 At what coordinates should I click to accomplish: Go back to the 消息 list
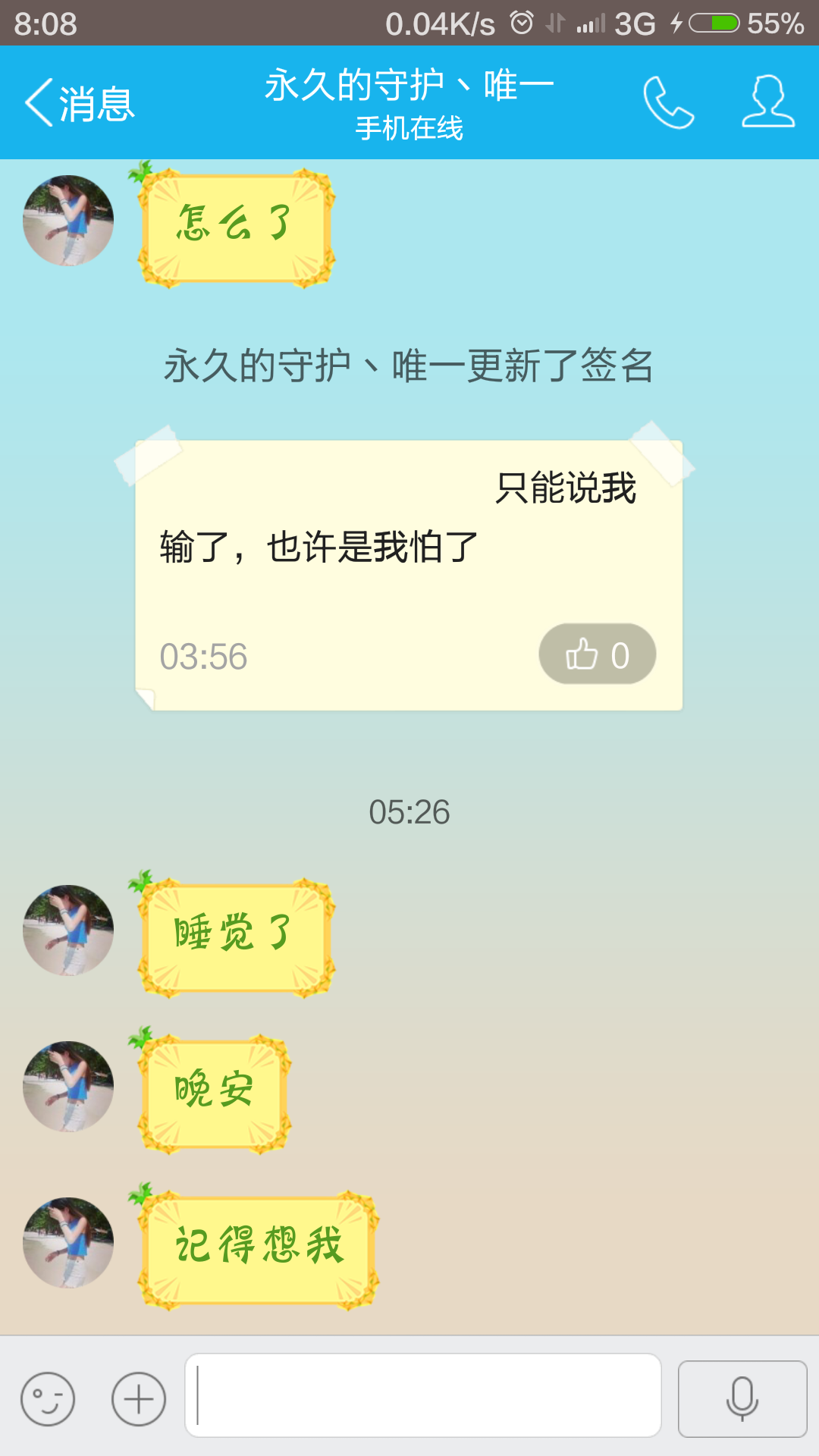[80, 103]
